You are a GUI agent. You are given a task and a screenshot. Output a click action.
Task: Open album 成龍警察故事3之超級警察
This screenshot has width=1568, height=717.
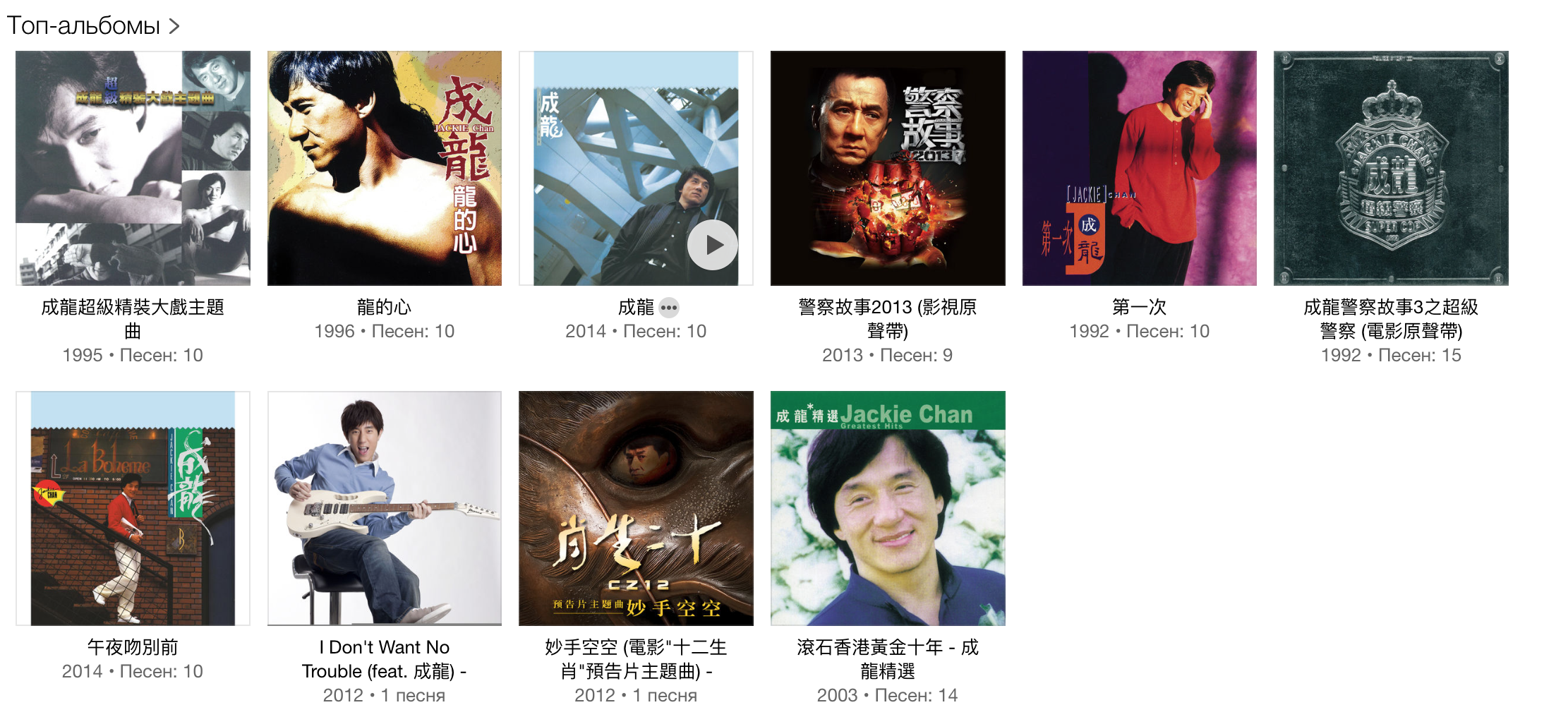(1390, 168)
